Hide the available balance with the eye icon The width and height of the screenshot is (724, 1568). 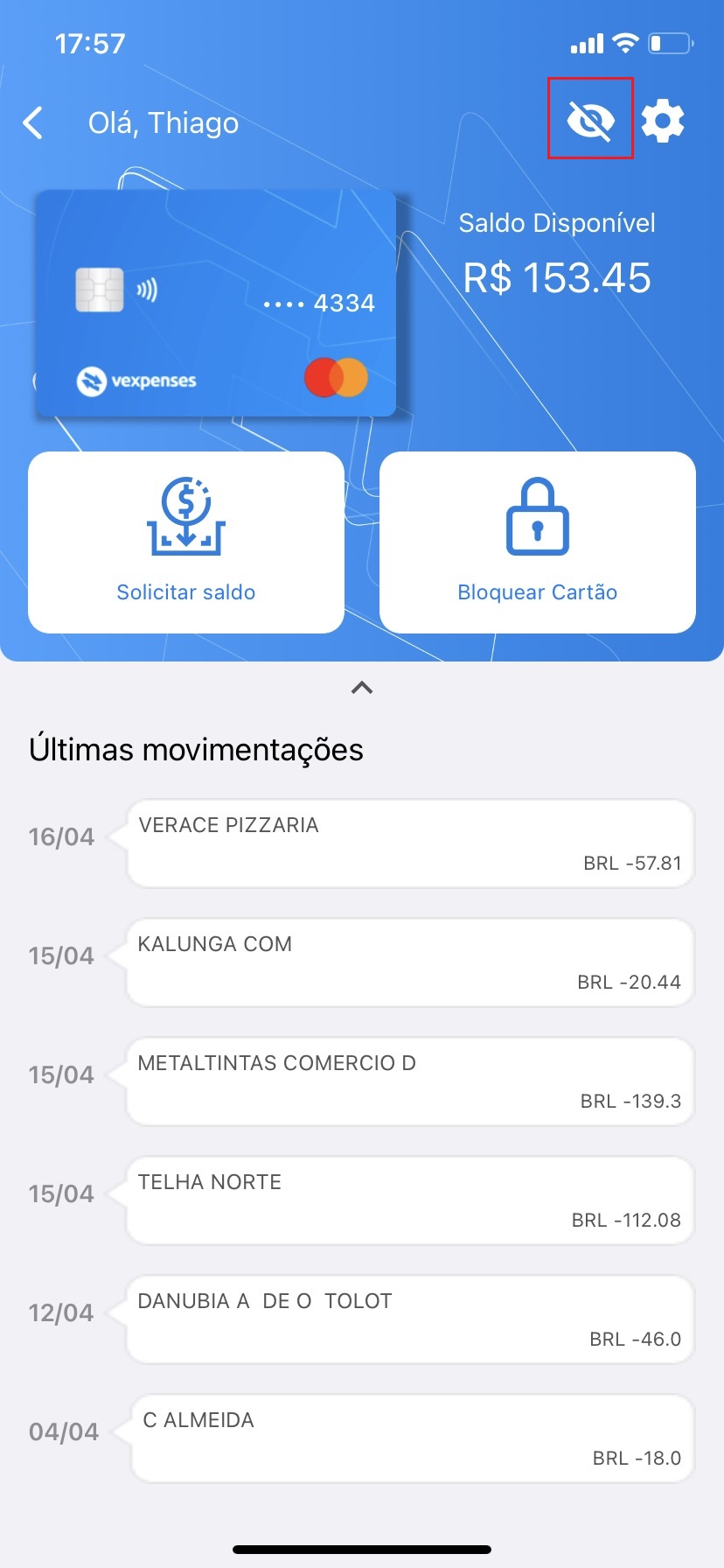tap(590, 120)
